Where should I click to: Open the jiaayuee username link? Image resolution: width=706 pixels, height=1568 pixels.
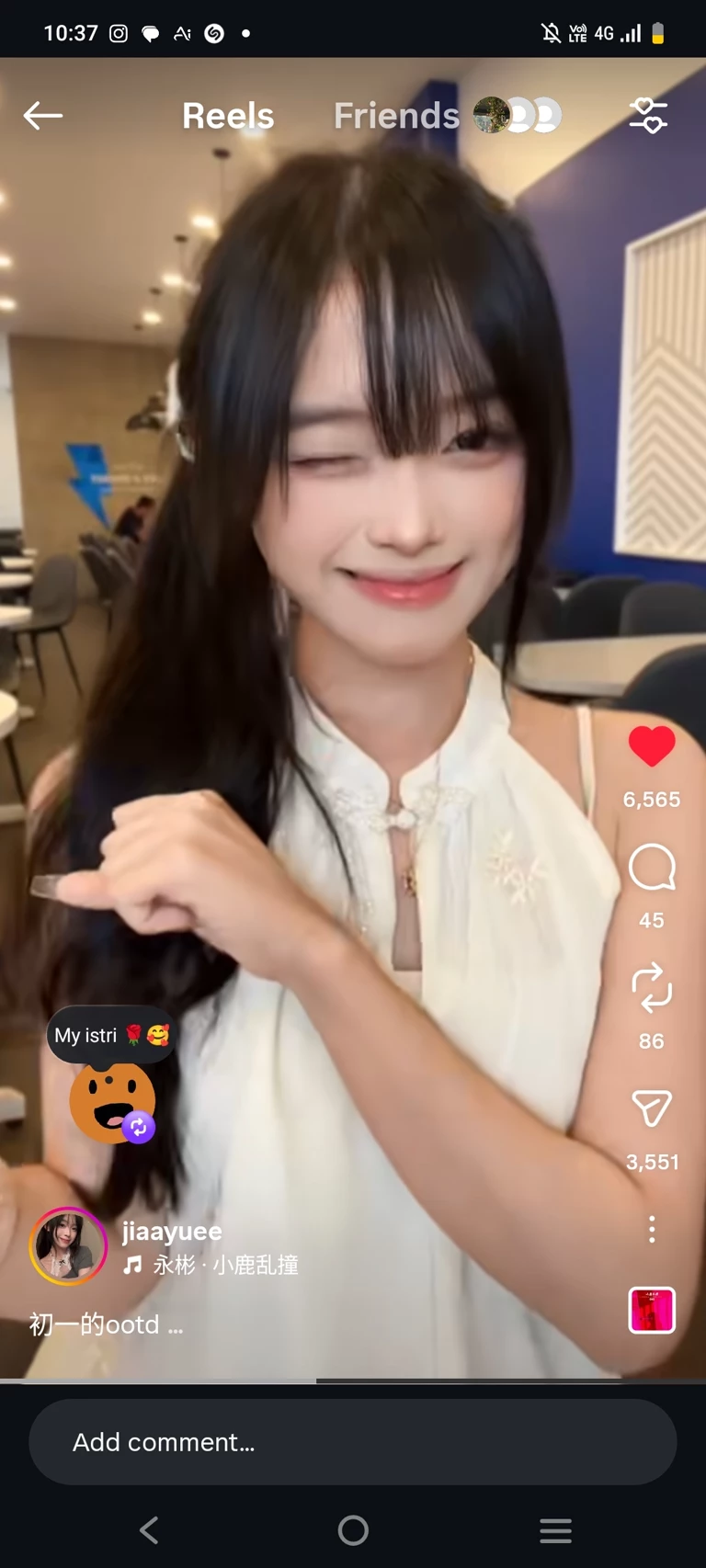[x=172, y=1231]
